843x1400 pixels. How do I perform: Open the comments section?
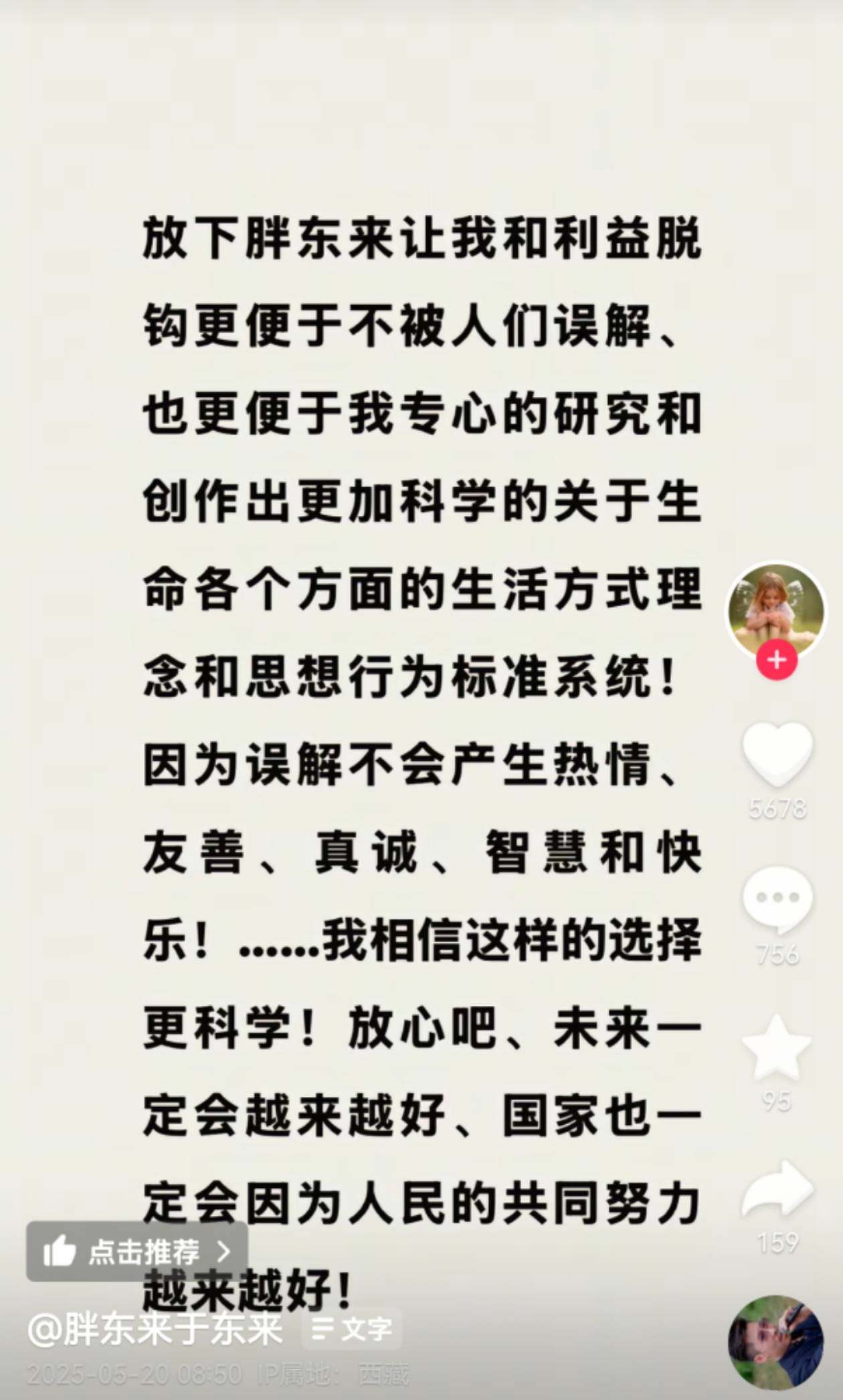(x=777, y=899)
